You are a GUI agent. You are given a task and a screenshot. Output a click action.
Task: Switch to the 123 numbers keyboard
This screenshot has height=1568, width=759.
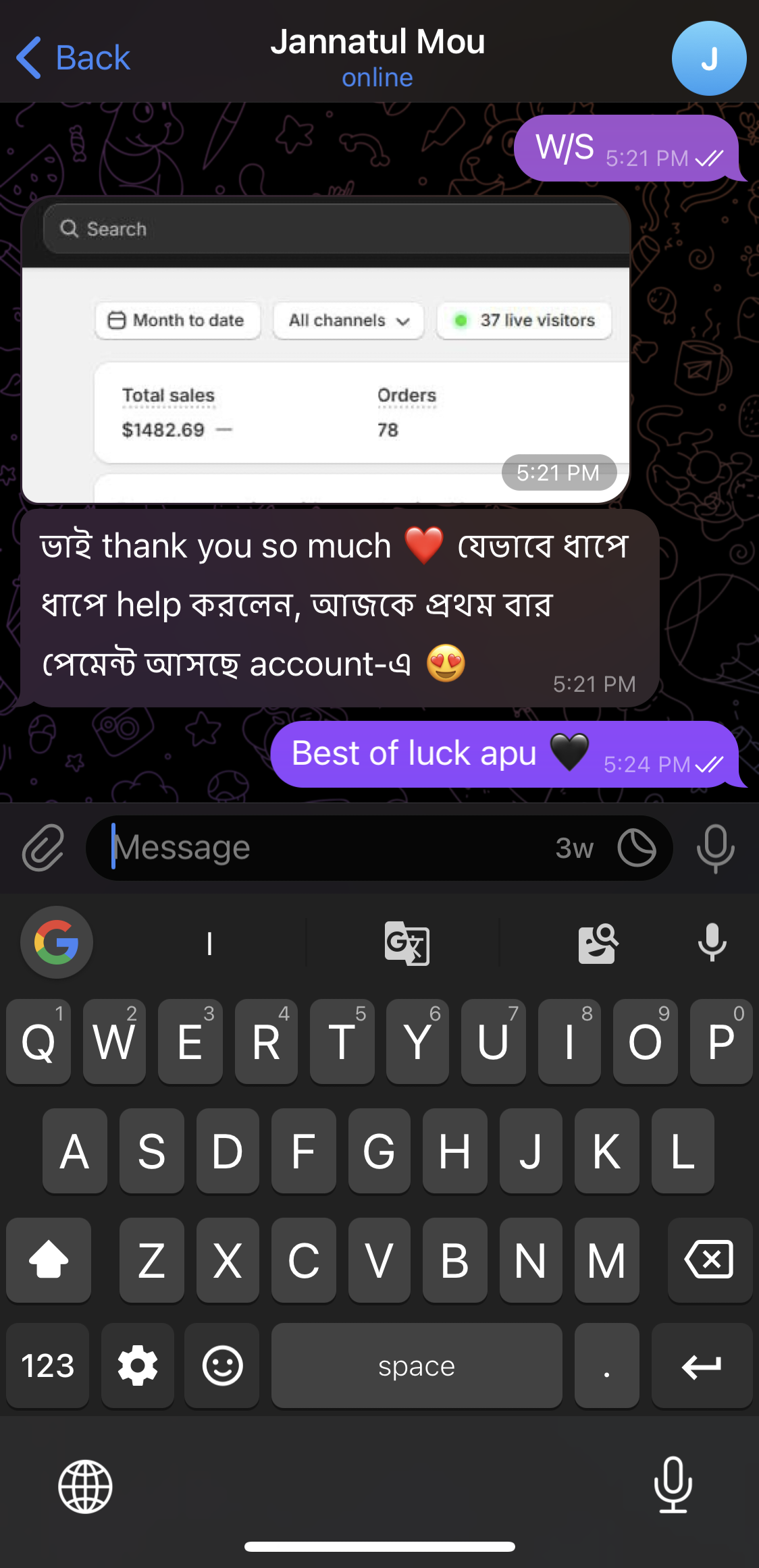(x=47, y=1366)
